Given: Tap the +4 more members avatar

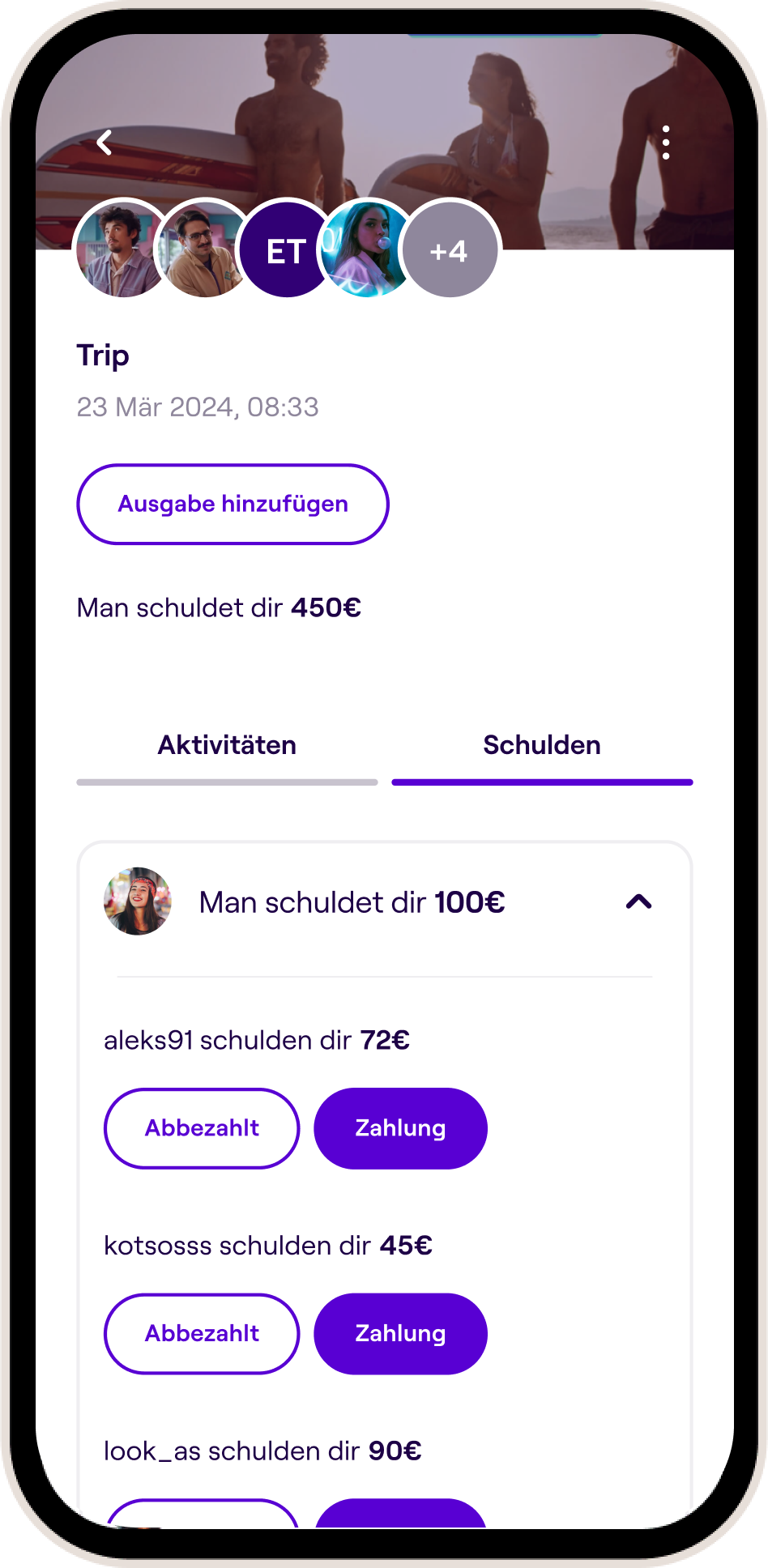Looking at the screenshot, I should coord(450,250).
